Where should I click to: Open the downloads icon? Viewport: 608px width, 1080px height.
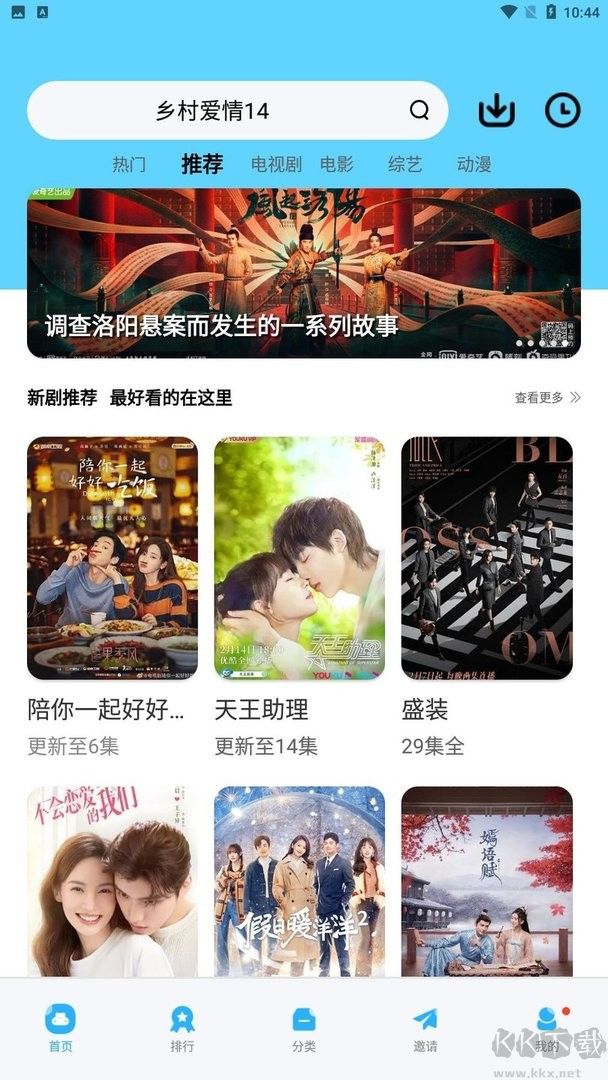tap(496, 110)
